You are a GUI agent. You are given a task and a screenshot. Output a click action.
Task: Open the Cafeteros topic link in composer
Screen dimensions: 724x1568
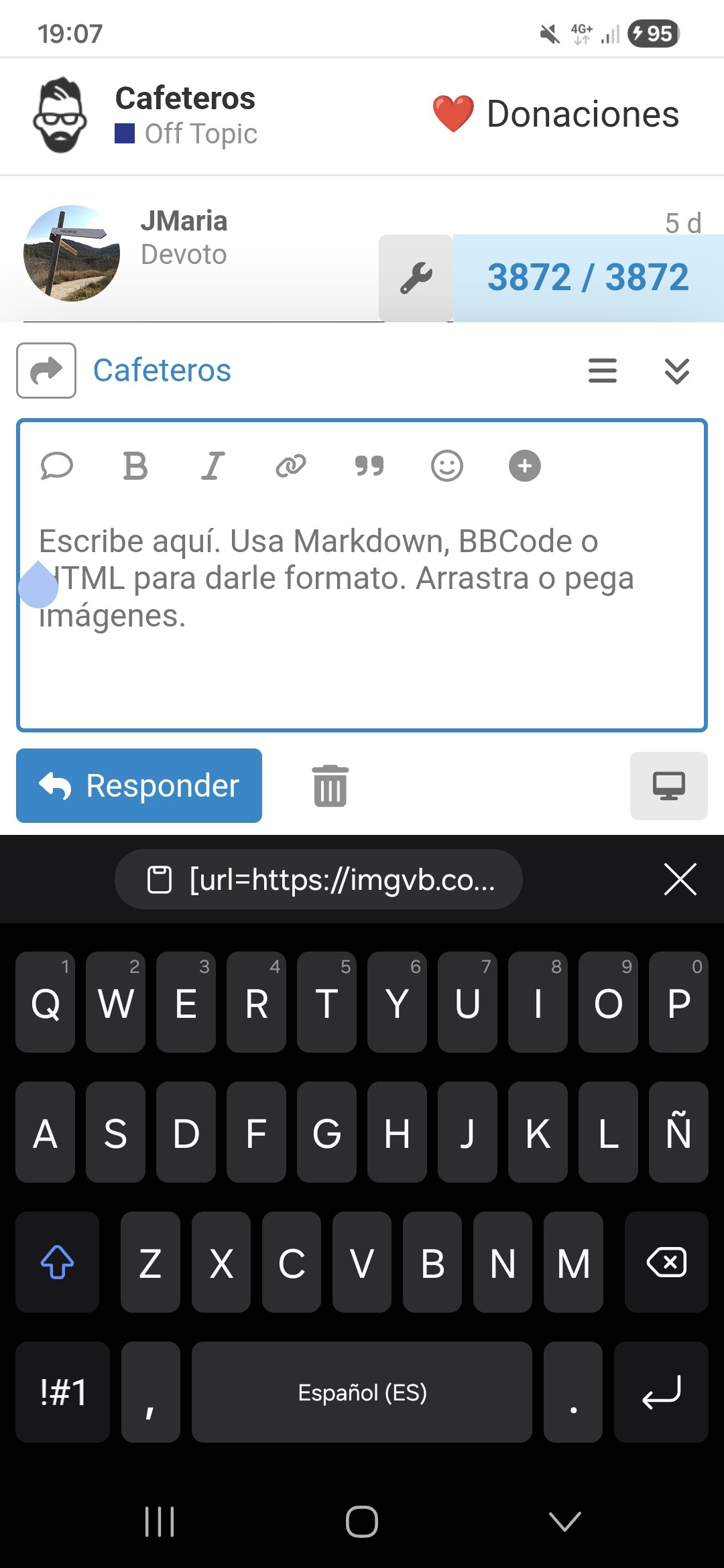[x=162, y=371]
